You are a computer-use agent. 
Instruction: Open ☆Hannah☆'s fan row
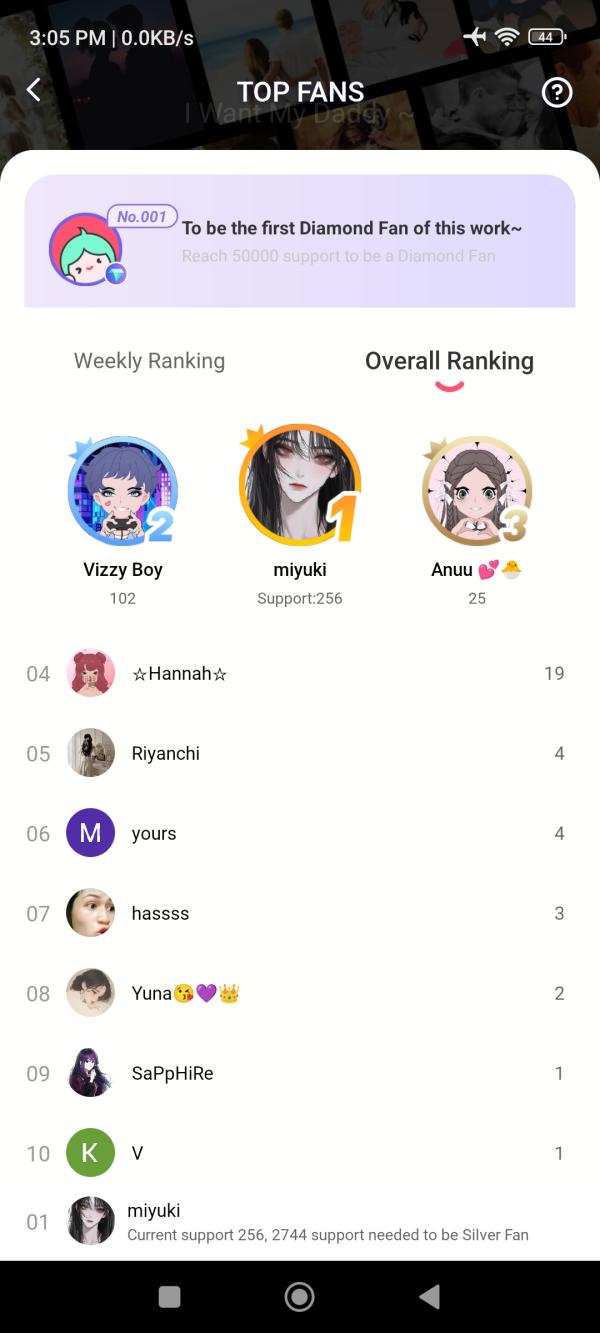[300, 673]
